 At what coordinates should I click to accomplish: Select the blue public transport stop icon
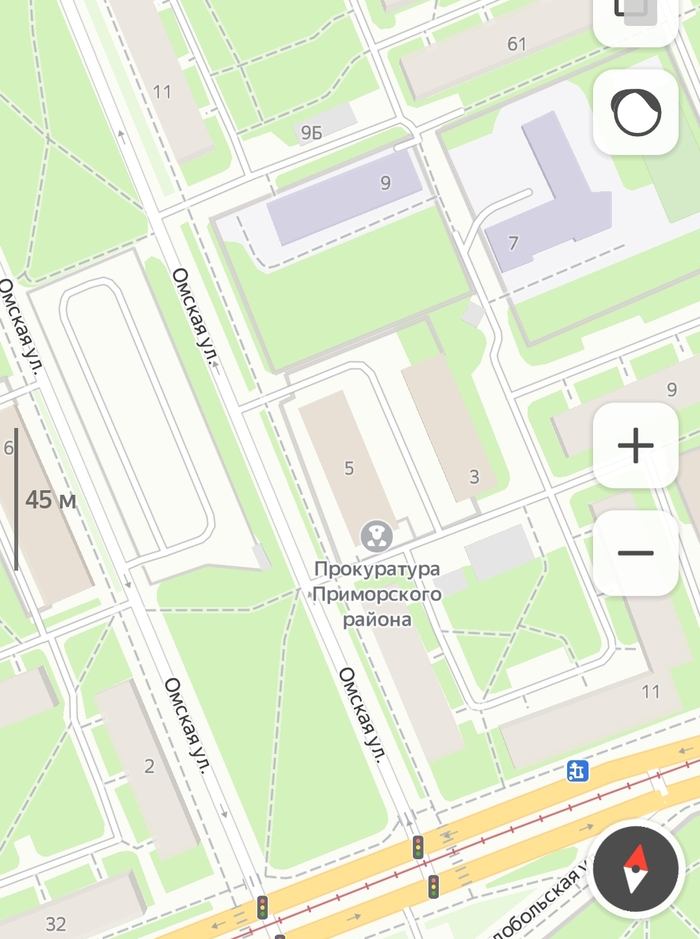pyautogui.click(x=577, y=770)
